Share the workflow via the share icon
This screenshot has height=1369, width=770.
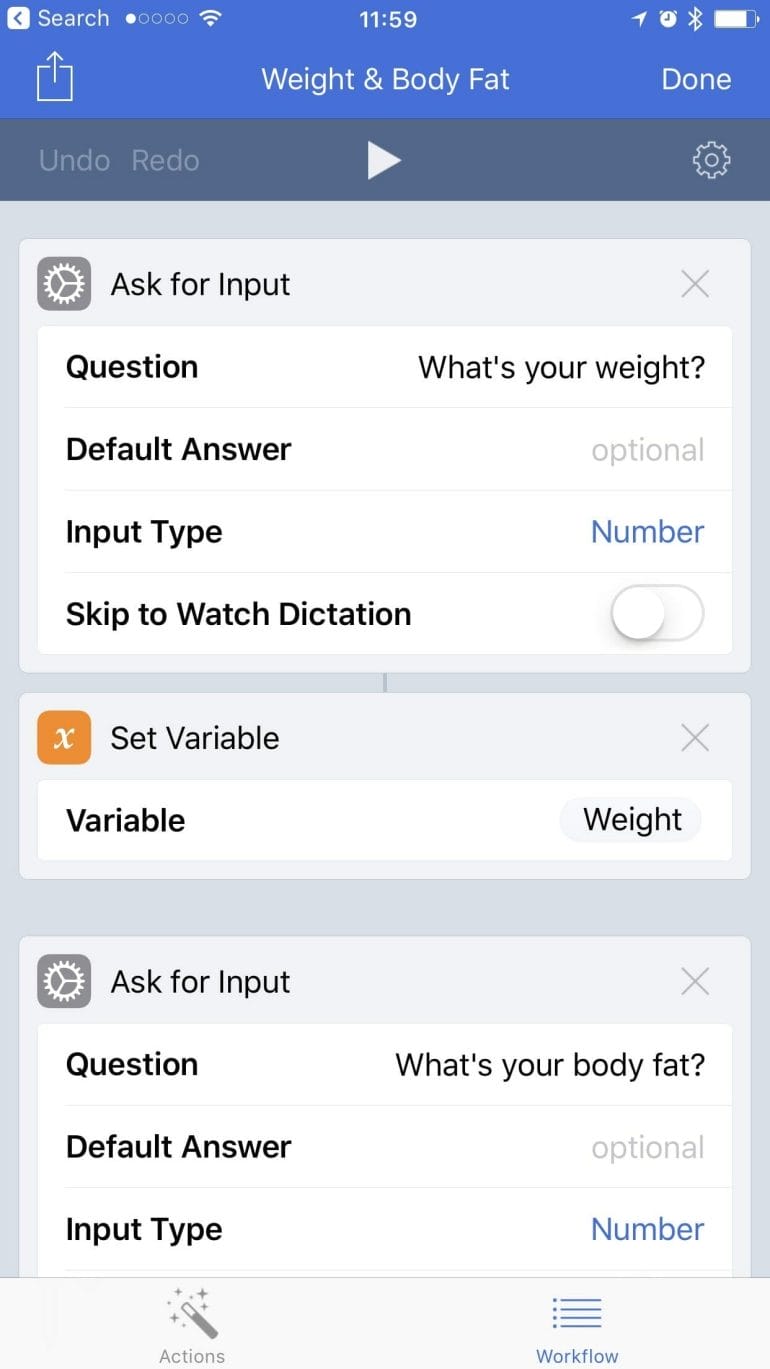(55, 78)
